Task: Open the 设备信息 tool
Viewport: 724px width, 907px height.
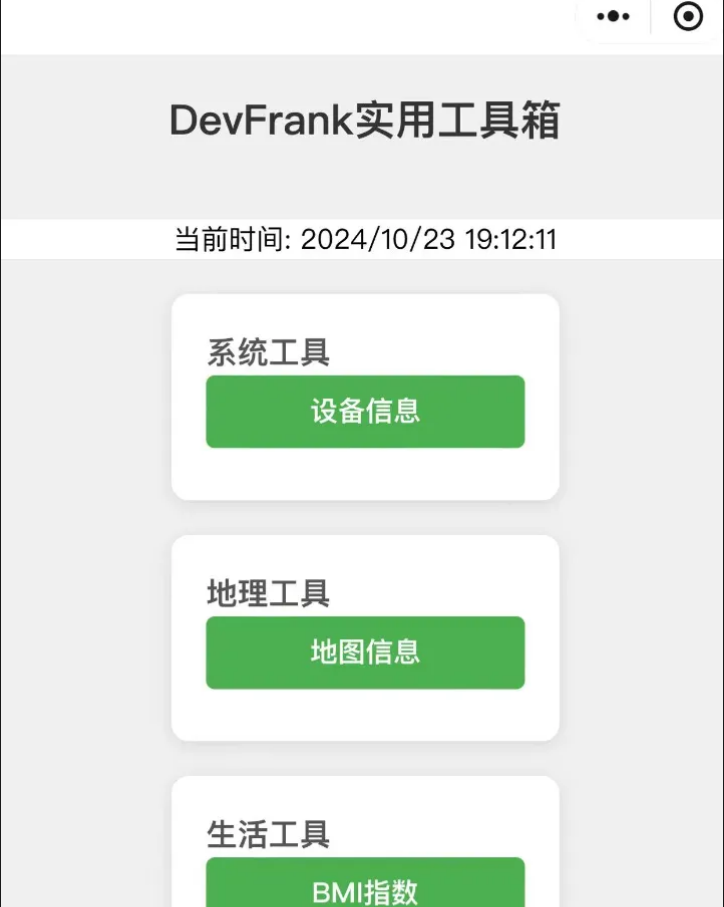Action: 365,411
